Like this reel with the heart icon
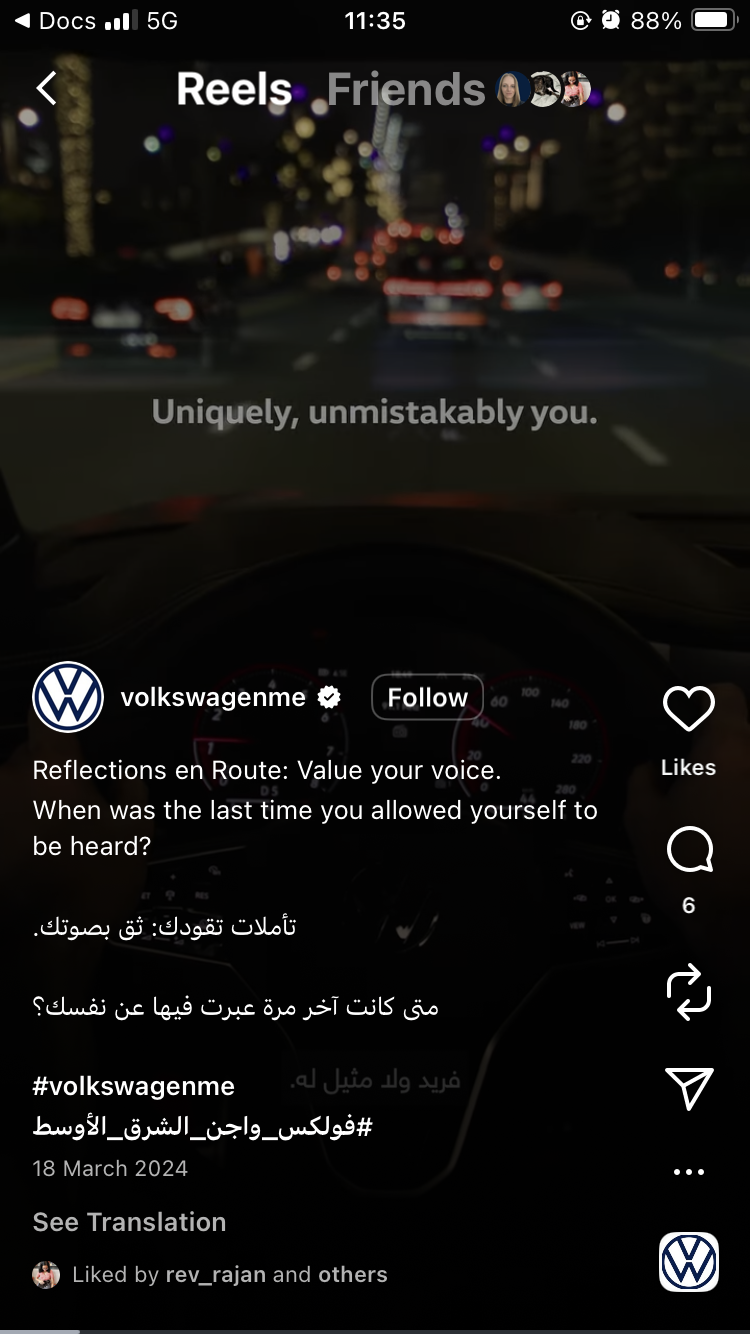Viewport: 750px width, 1334px height. point(689,709)
